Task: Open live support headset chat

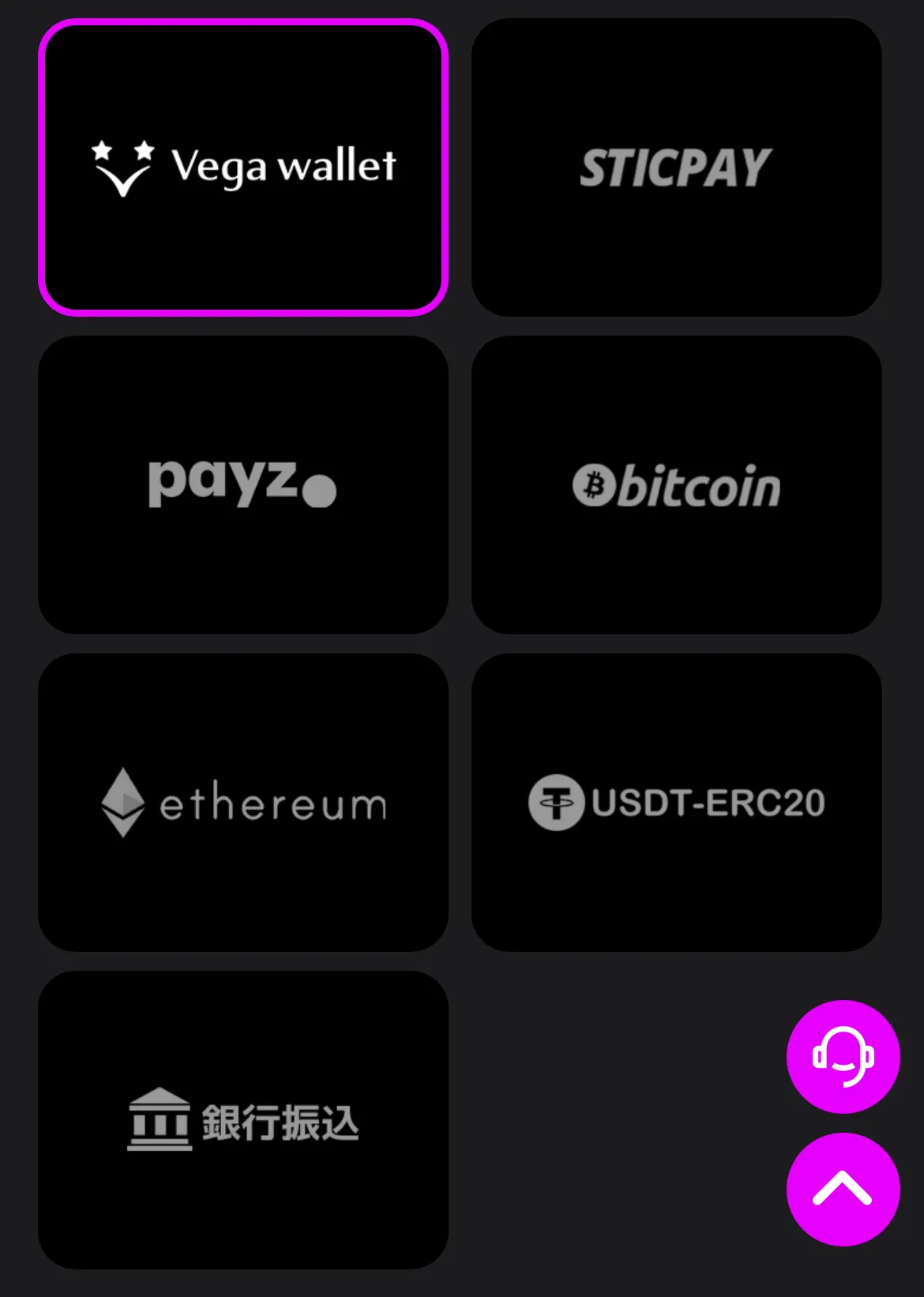Action: pyautogui.click(x=843, y=1056)
